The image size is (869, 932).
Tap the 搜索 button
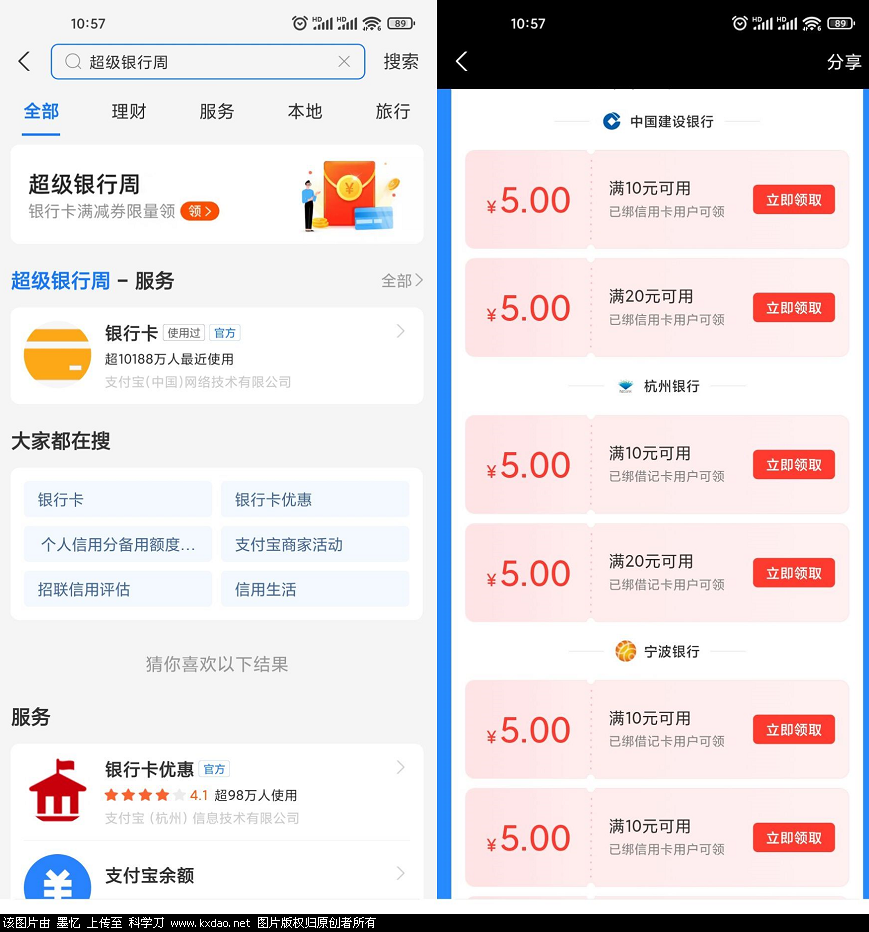(x=401, y=61)
